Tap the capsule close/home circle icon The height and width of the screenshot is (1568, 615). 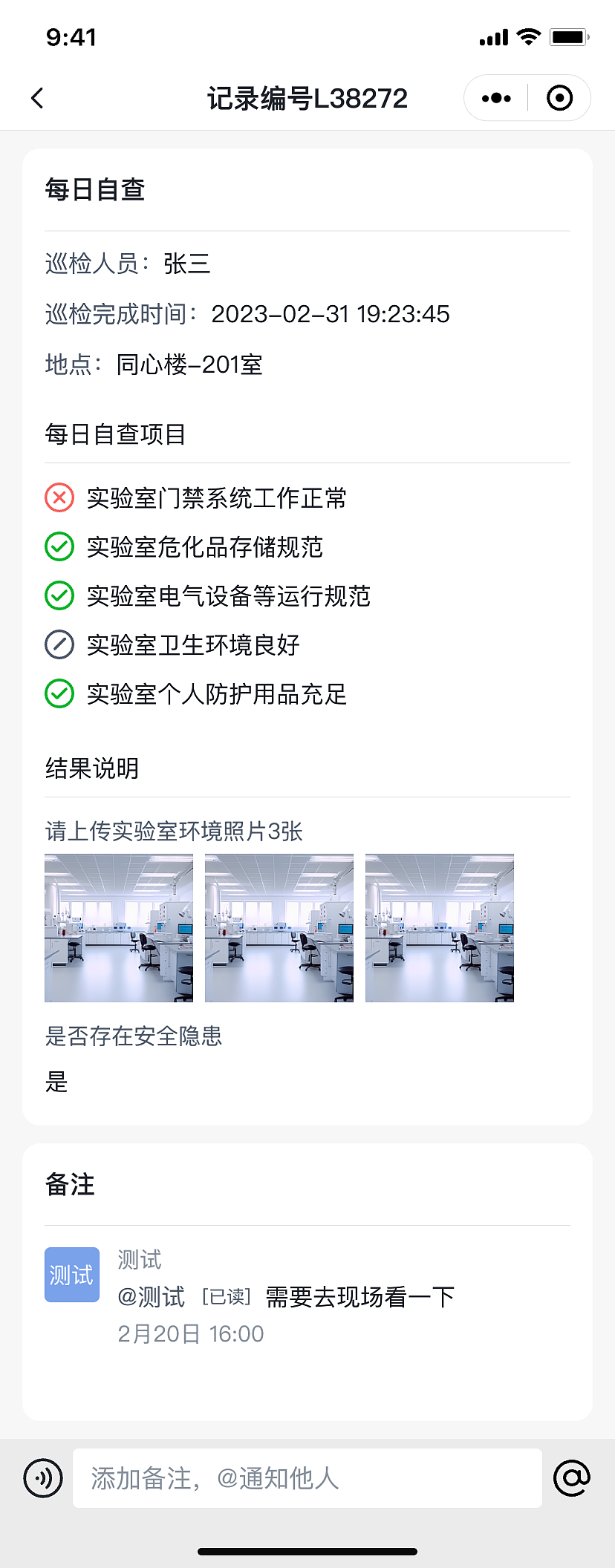pyautogui.click(x=559, y=97)
